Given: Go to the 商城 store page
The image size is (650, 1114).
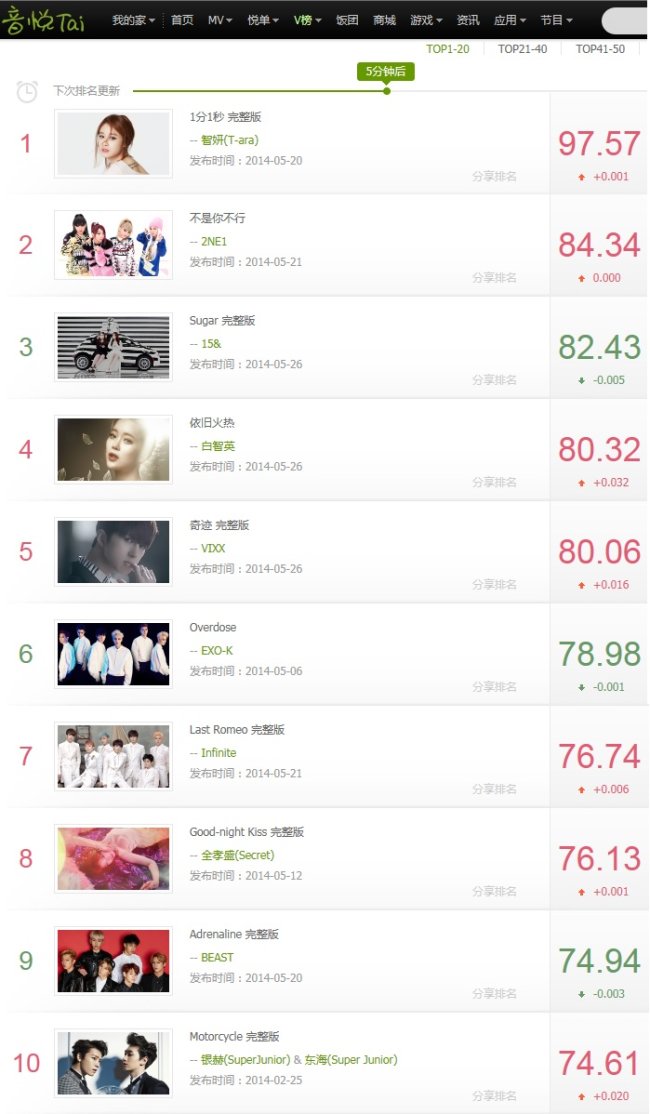Looking at the screenshot, I should pos(384,20).
